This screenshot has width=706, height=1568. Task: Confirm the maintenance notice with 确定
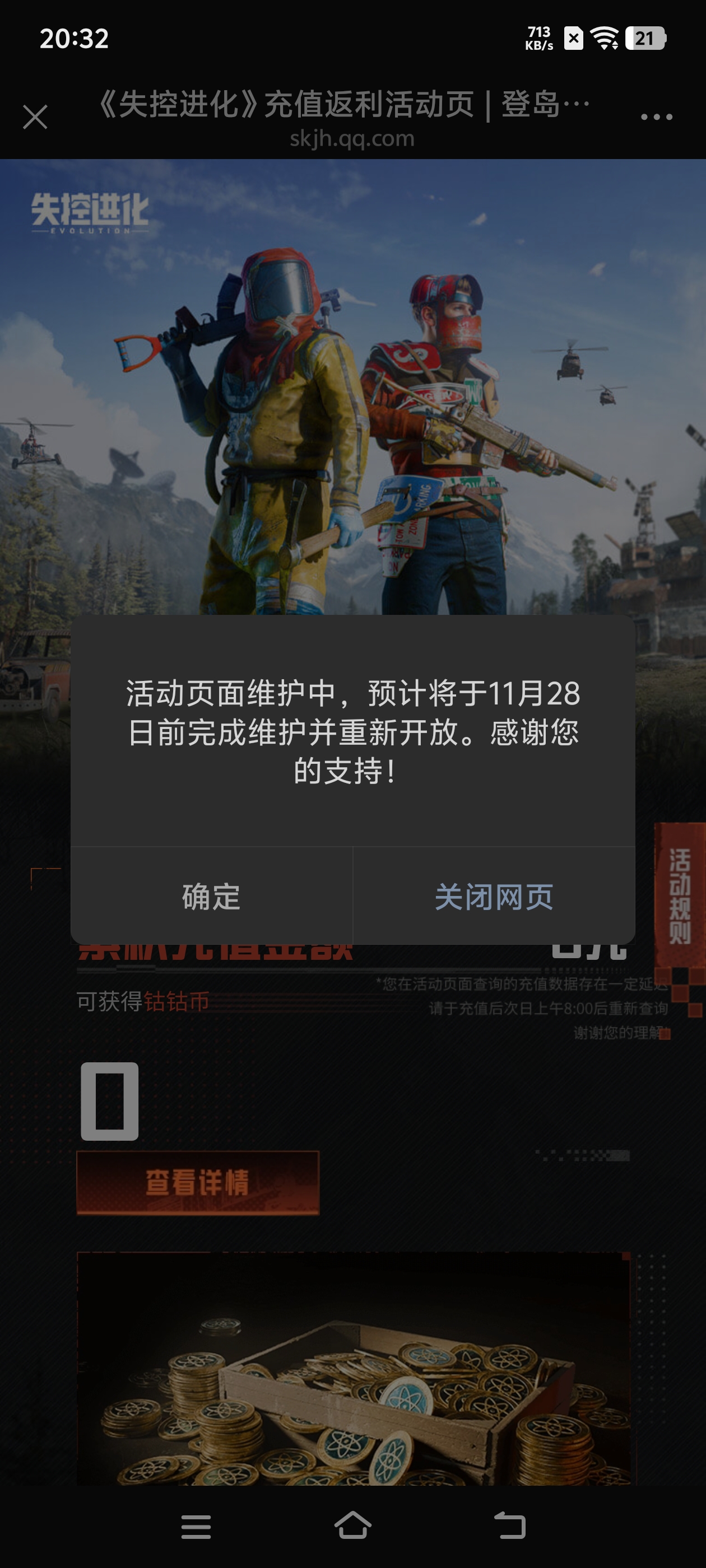tap(211, 896)
